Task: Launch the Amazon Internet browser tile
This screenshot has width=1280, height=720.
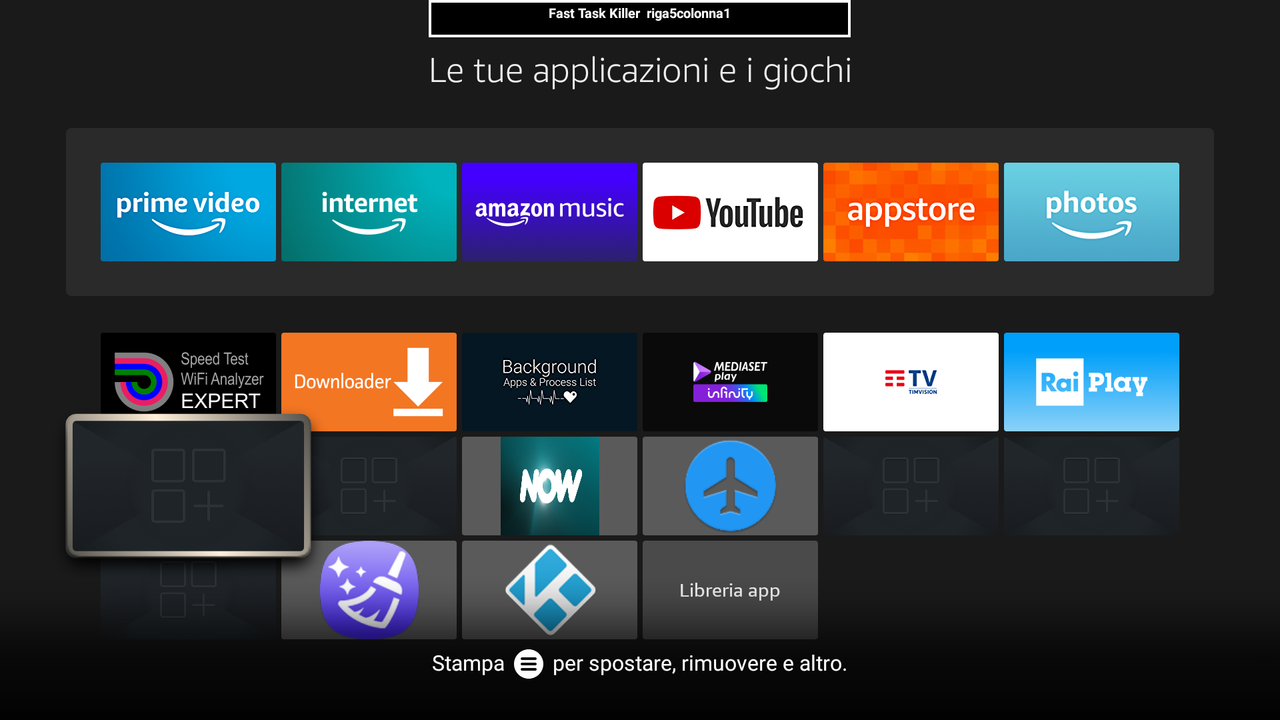Action: point(369,212)
